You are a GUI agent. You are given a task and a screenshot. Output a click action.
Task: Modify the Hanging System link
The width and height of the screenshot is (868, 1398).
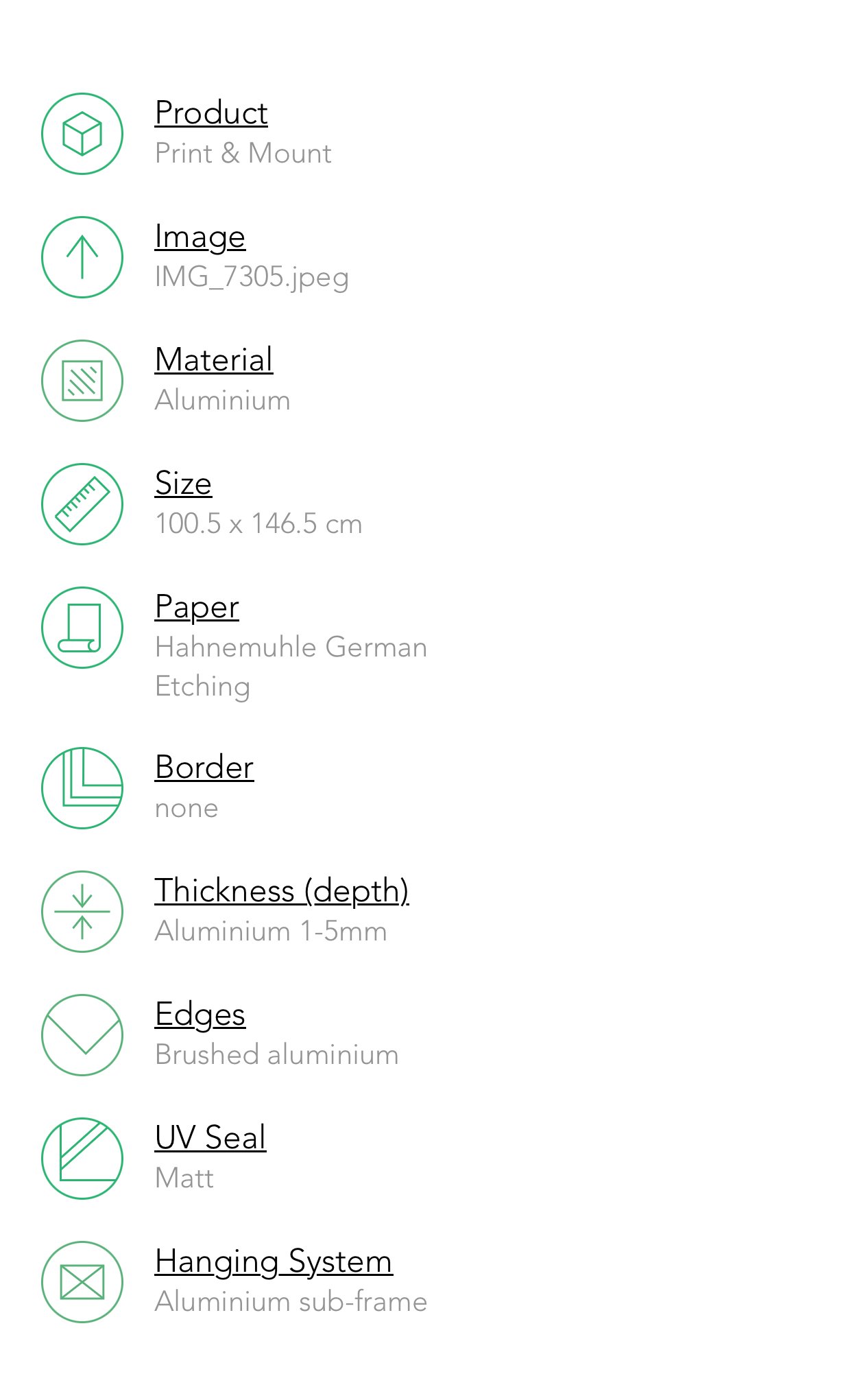(x=274, y=1263)
